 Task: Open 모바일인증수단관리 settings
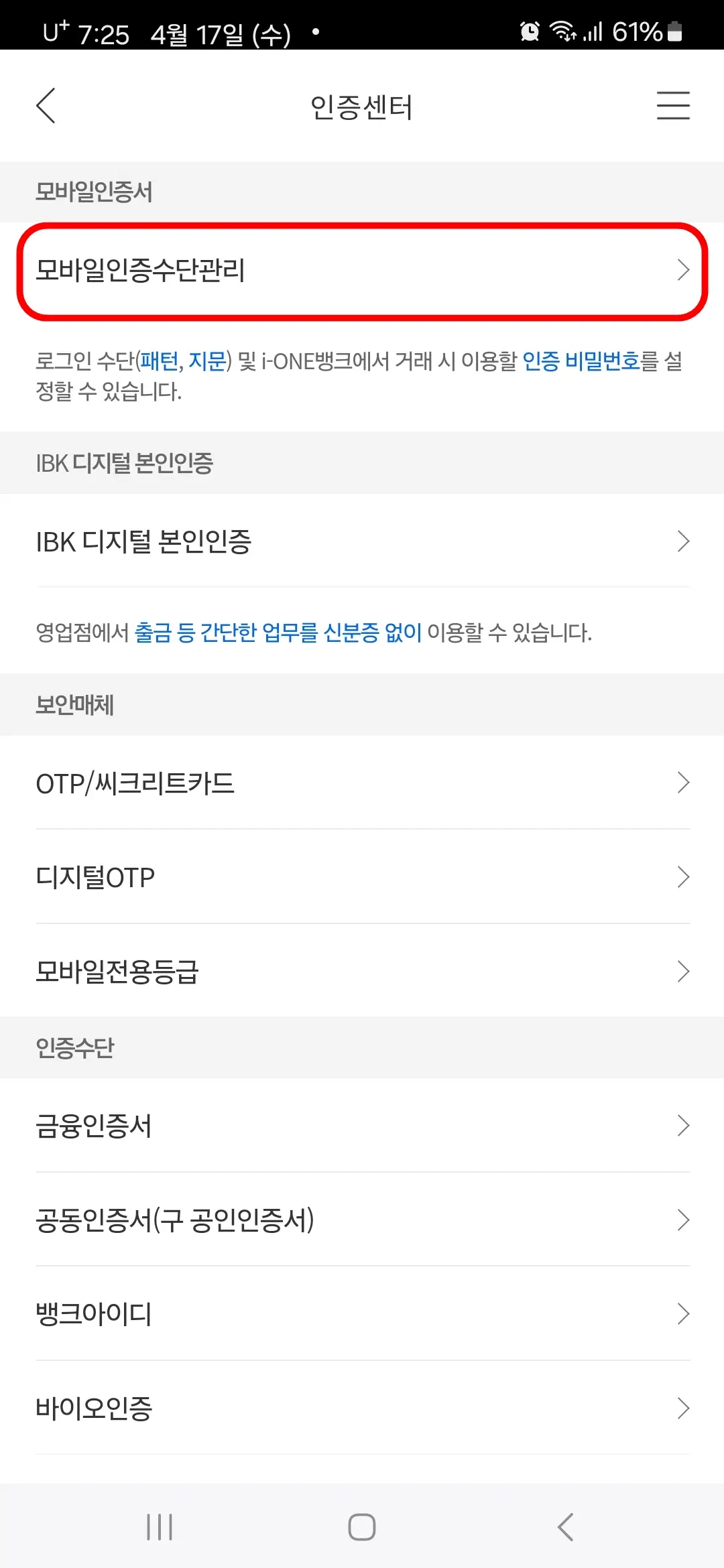362,269
